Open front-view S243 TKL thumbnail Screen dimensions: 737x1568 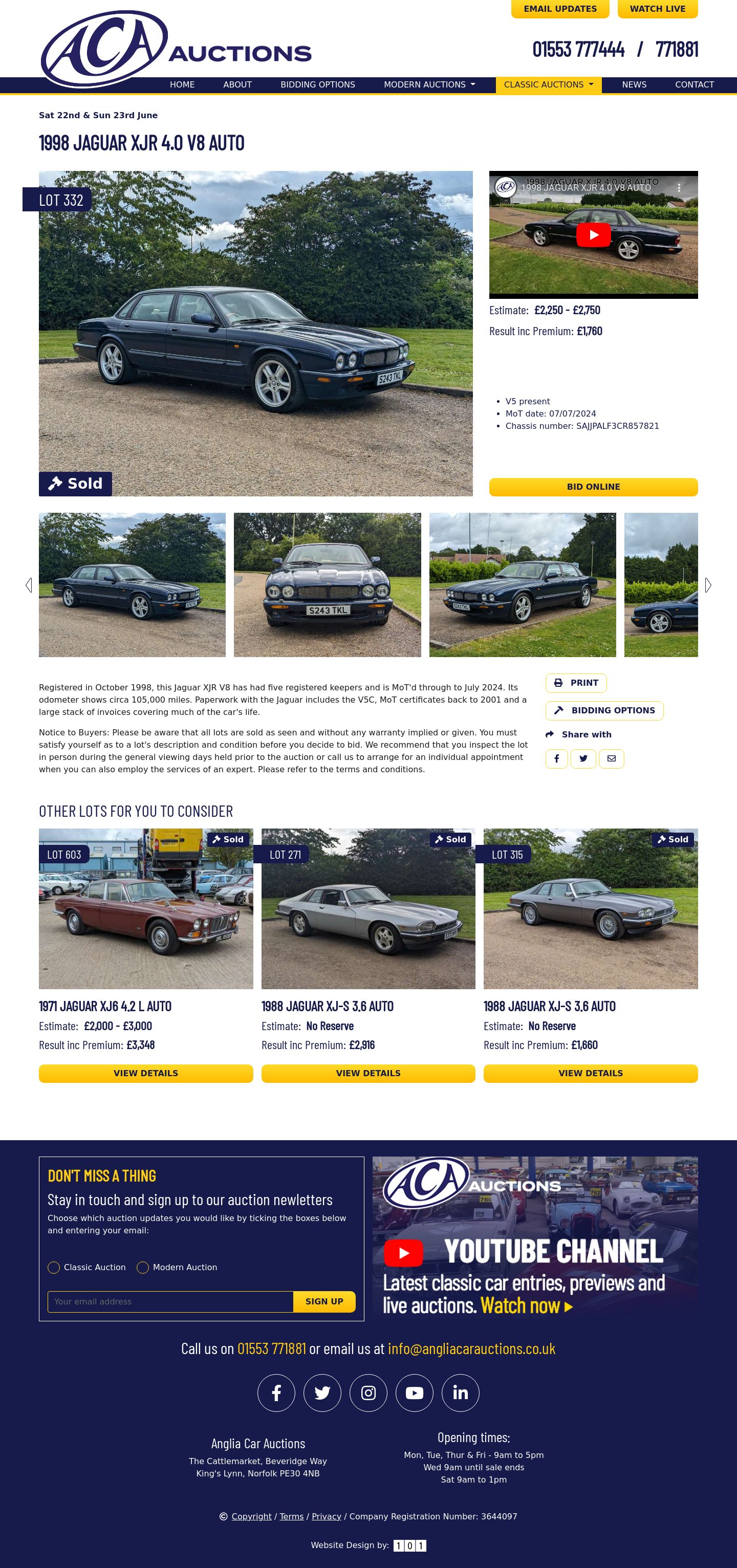point(327,584)
